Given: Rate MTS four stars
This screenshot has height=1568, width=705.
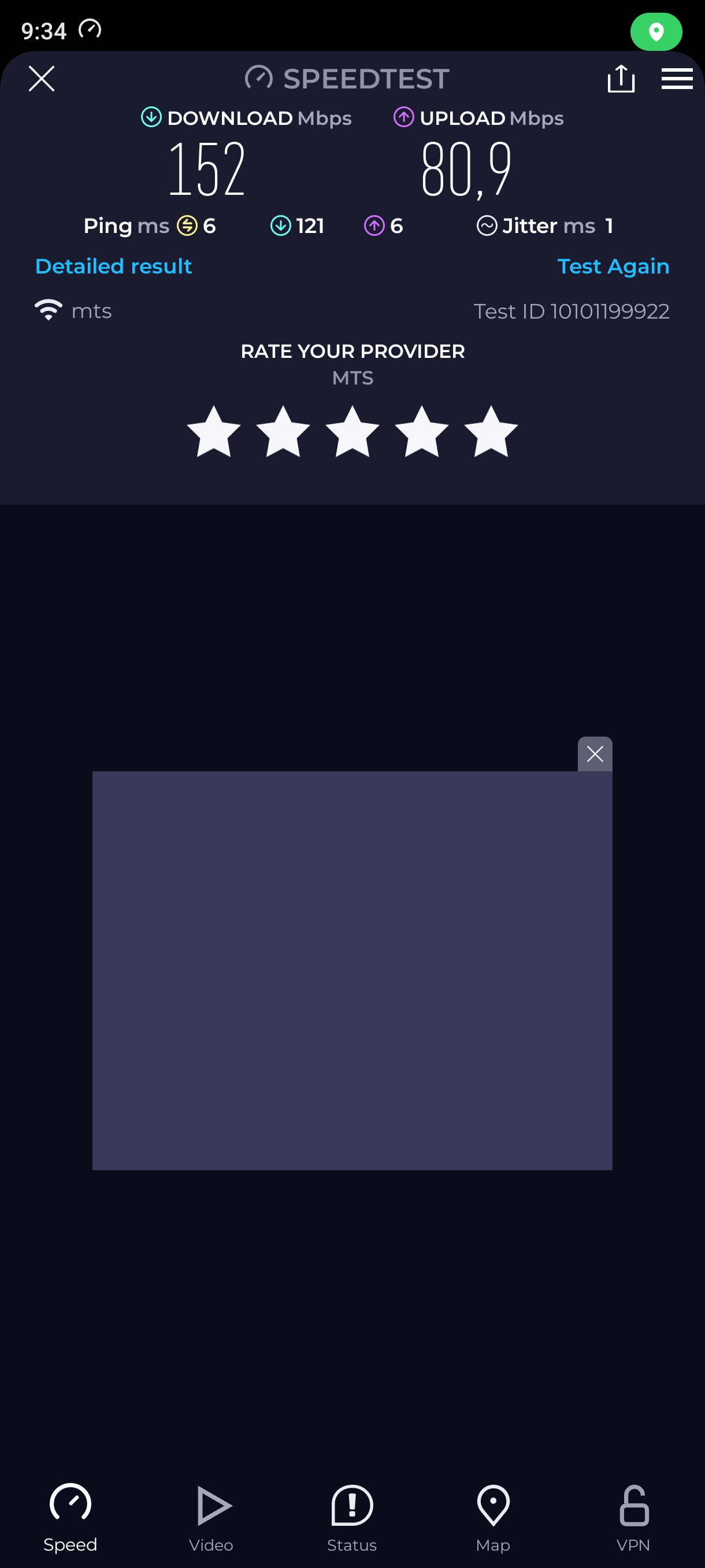Looking at the screenshot, I should [x=421, y=432].
